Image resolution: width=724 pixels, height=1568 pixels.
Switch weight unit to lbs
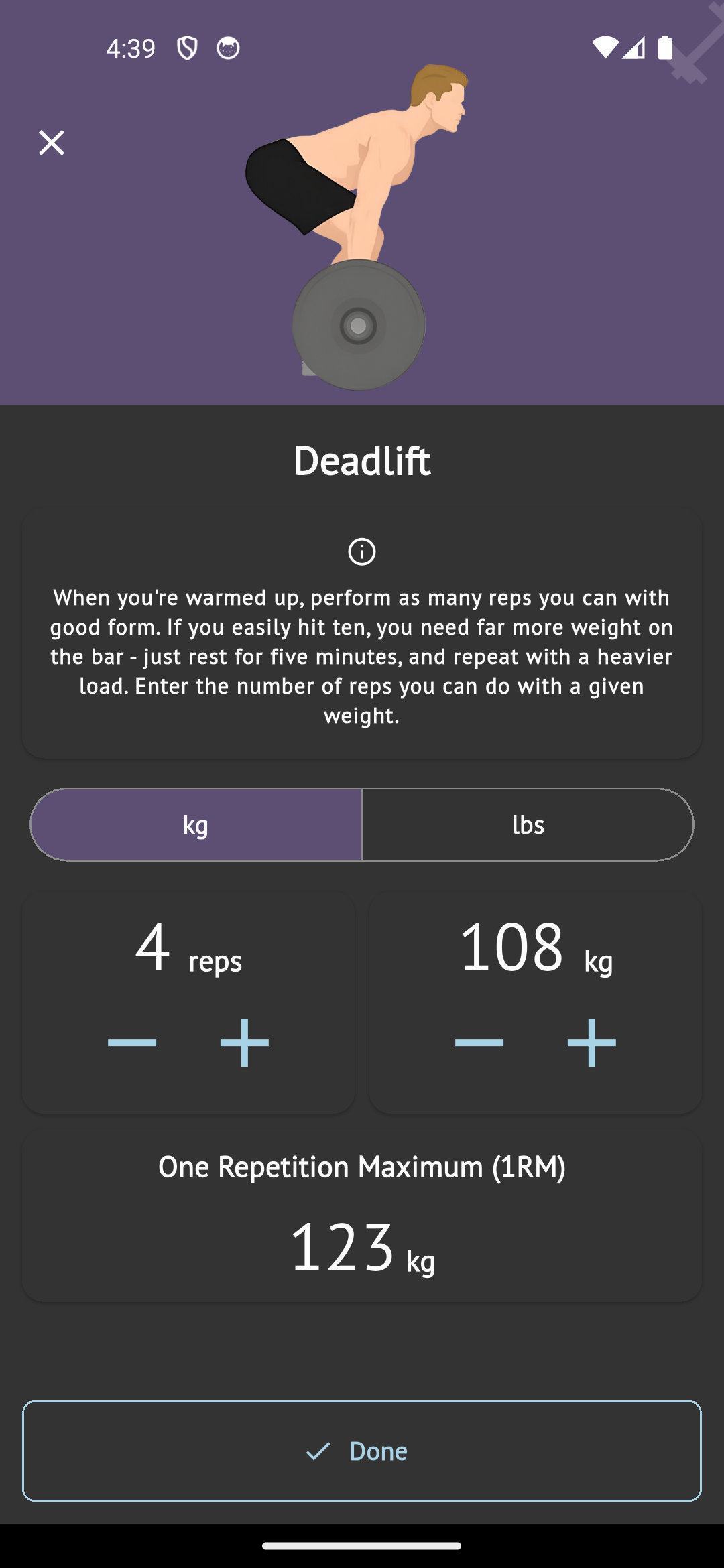point(528,825)
